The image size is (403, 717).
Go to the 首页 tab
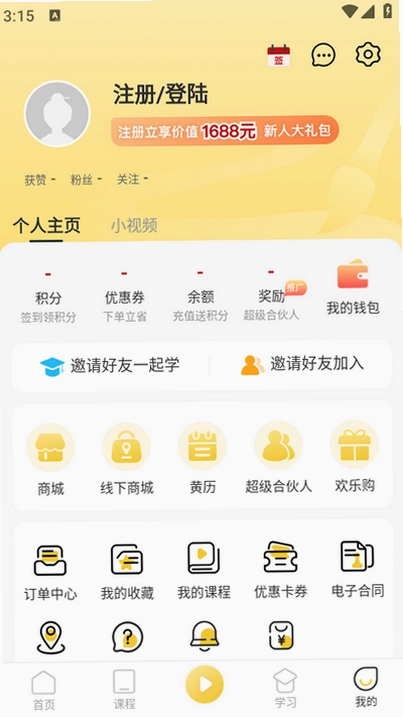coord(43,690)
